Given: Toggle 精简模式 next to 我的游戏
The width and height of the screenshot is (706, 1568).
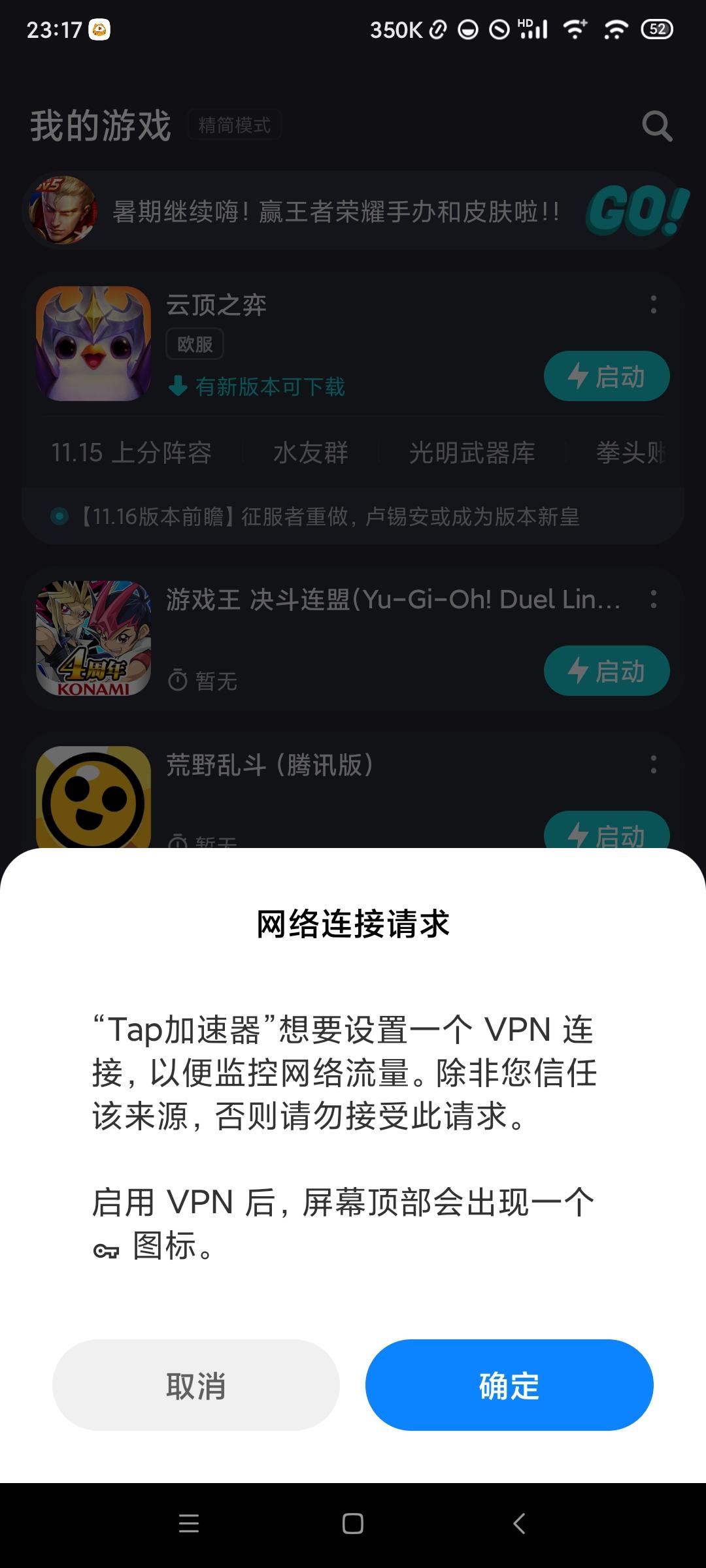Looking at the screenshot, I should (x=235, y=125).
